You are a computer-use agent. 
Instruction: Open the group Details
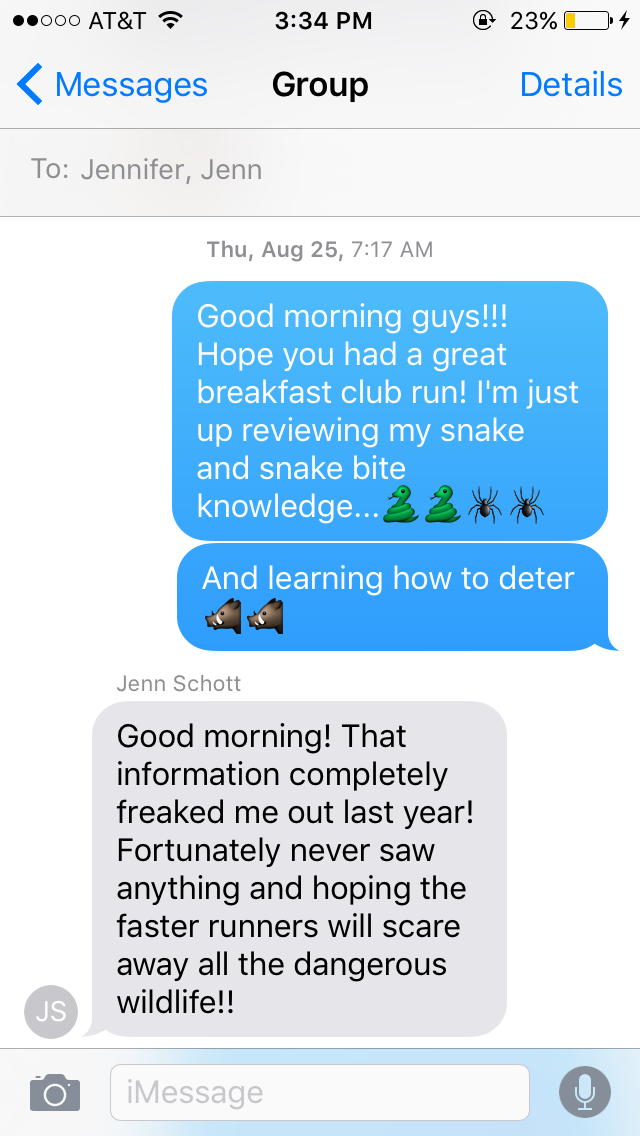(571, 85)
